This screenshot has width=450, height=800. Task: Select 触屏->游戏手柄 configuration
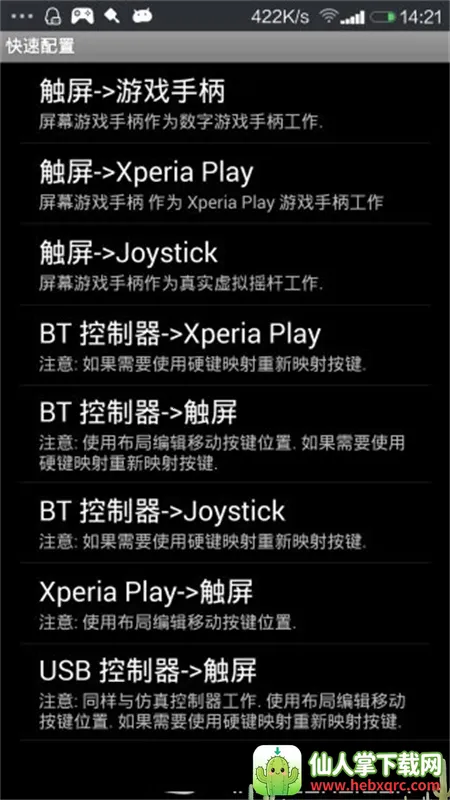point(225,104)
